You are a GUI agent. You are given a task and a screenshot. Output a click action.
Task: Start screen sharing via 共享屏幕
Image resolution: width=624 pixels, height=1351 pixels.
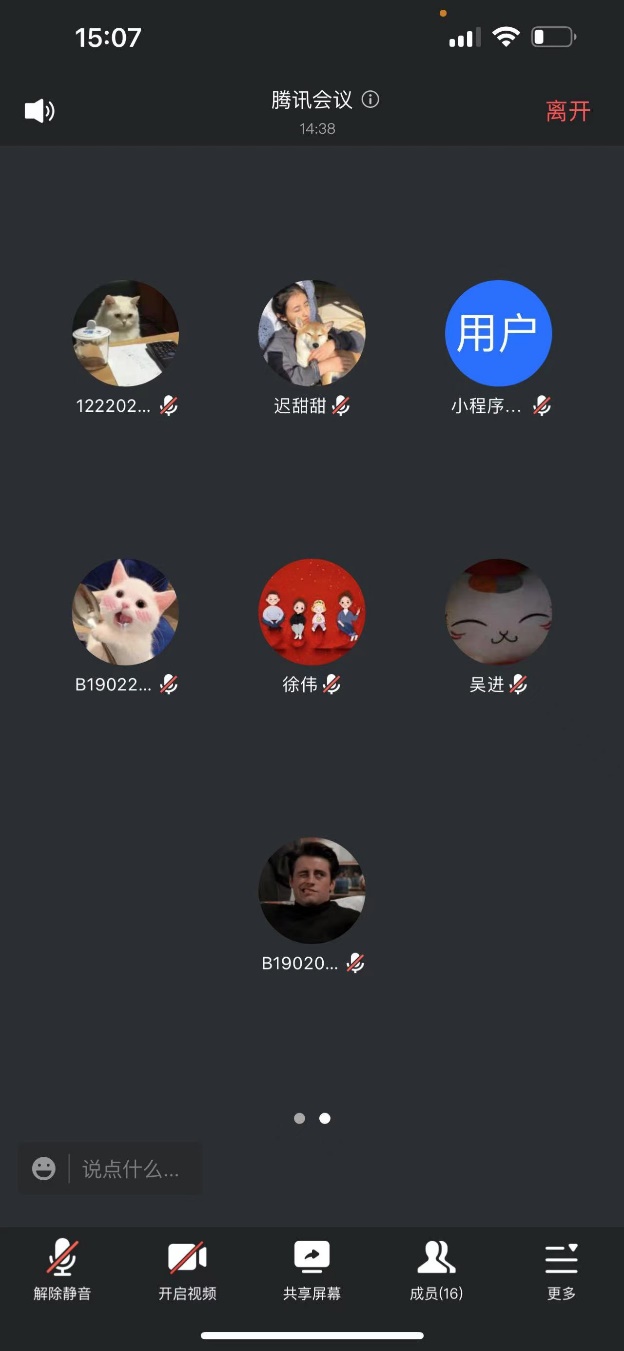(x=312, y=1270)
